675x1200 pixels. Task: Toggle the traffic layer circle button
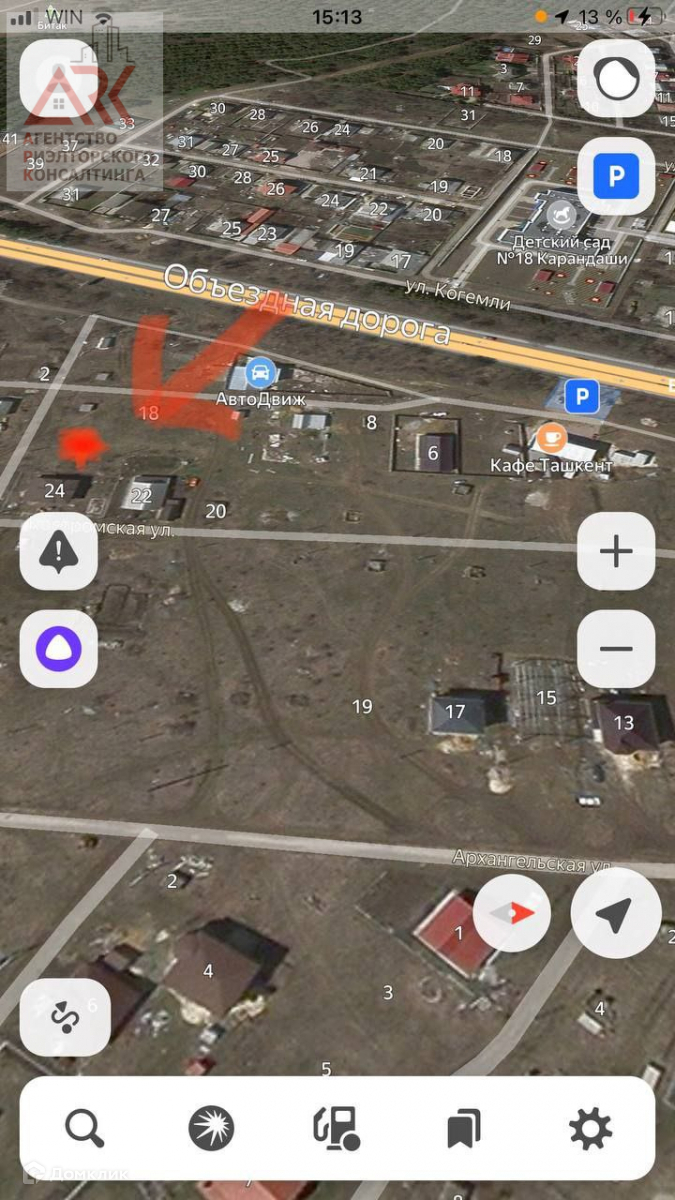pyautogui.click(x=616, y=79)
